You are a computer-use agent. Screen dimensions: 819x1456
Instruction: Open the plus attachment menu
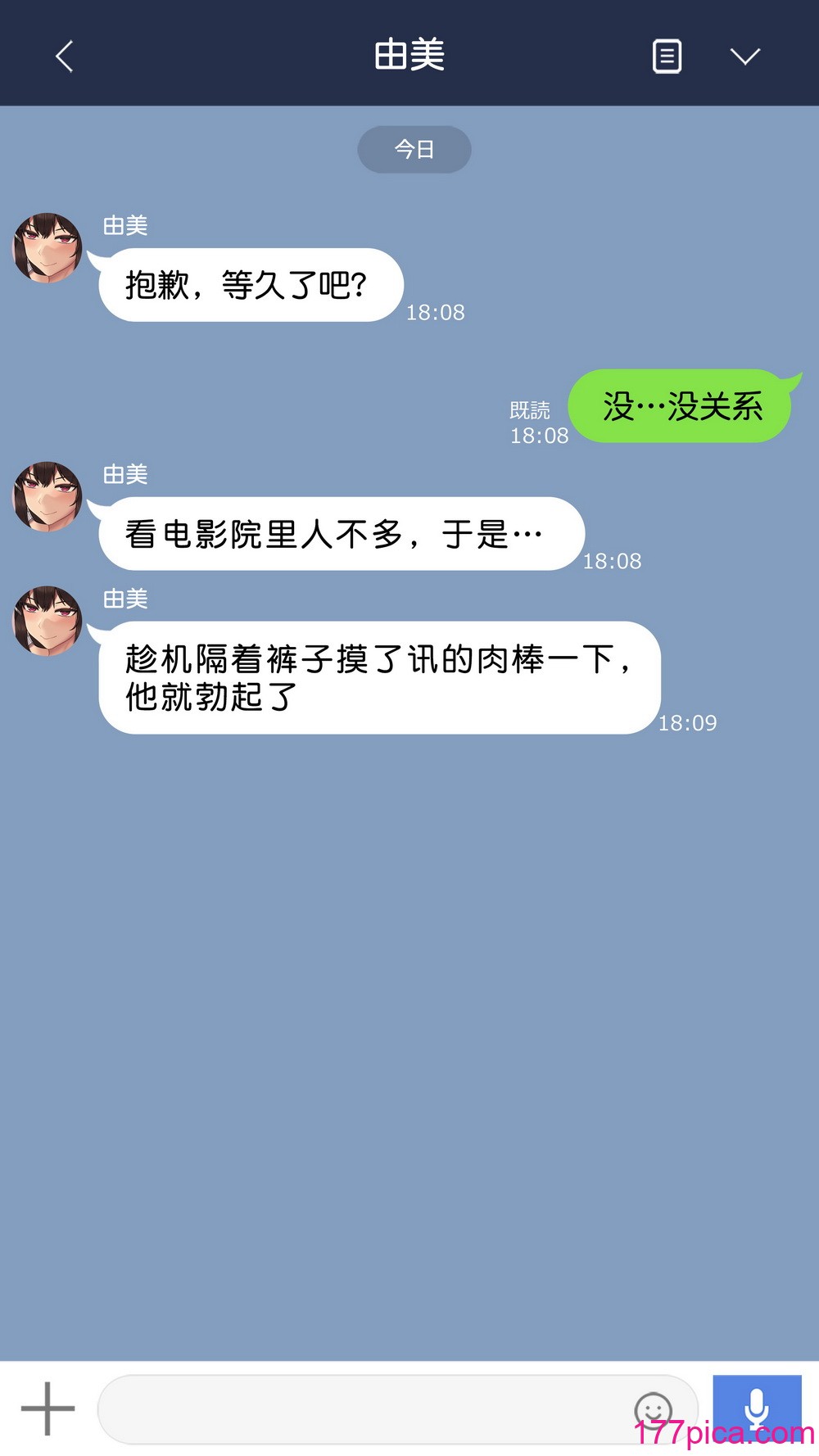click(x=48, y=1409)
